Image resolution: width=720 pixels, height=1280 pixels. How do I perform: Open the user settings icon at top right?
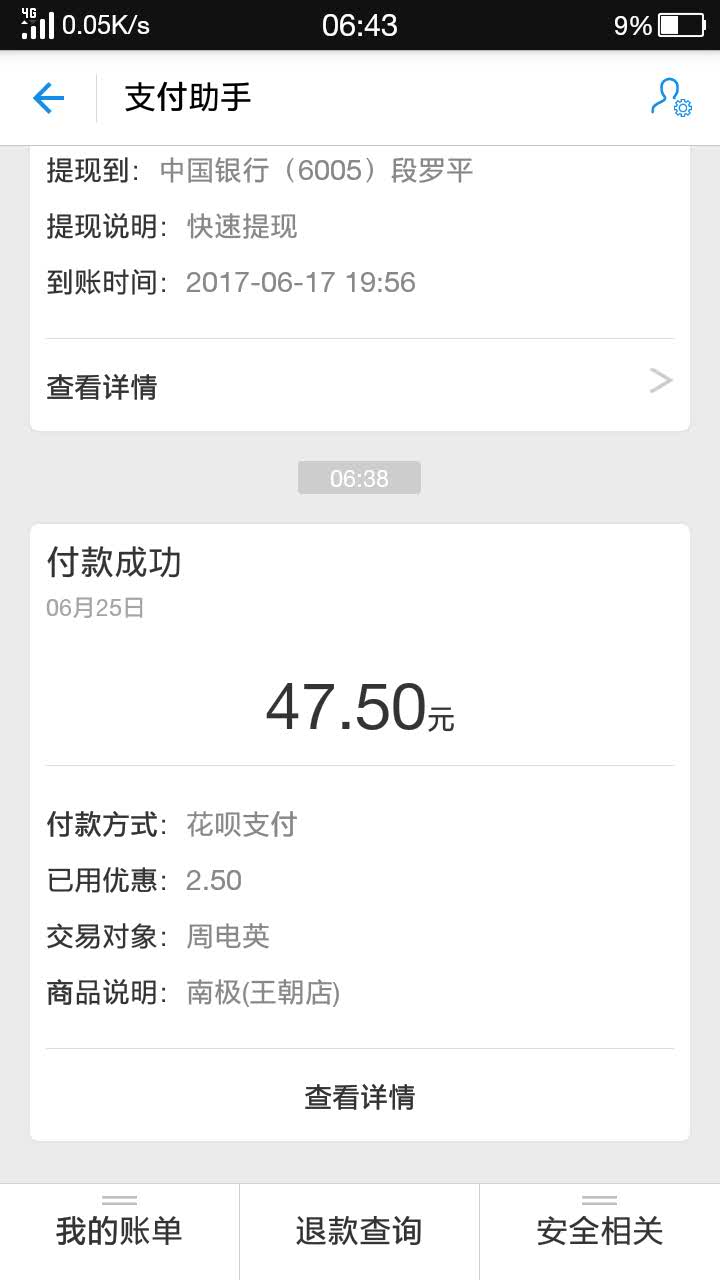point(671,98)
